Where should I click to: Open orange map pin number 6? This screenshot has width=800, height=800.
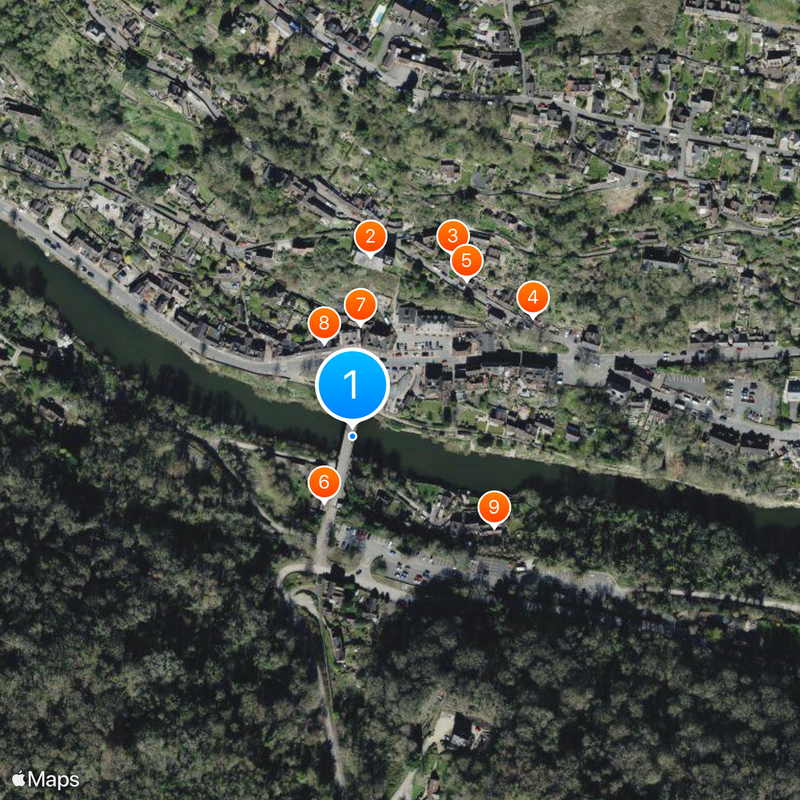coord(323,482)
